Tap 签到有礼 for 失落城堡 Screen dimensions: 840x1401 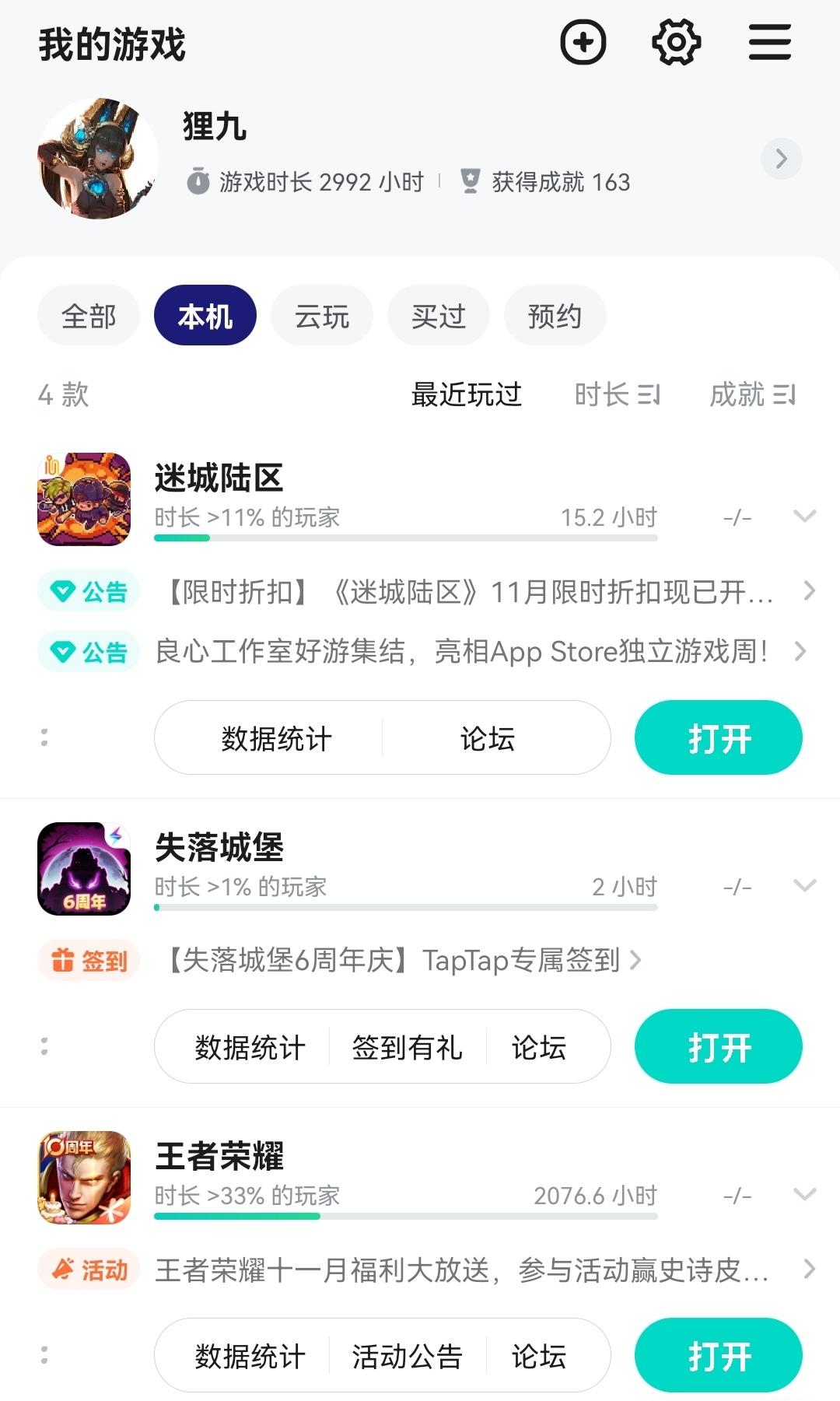(x=407, y=1047)
